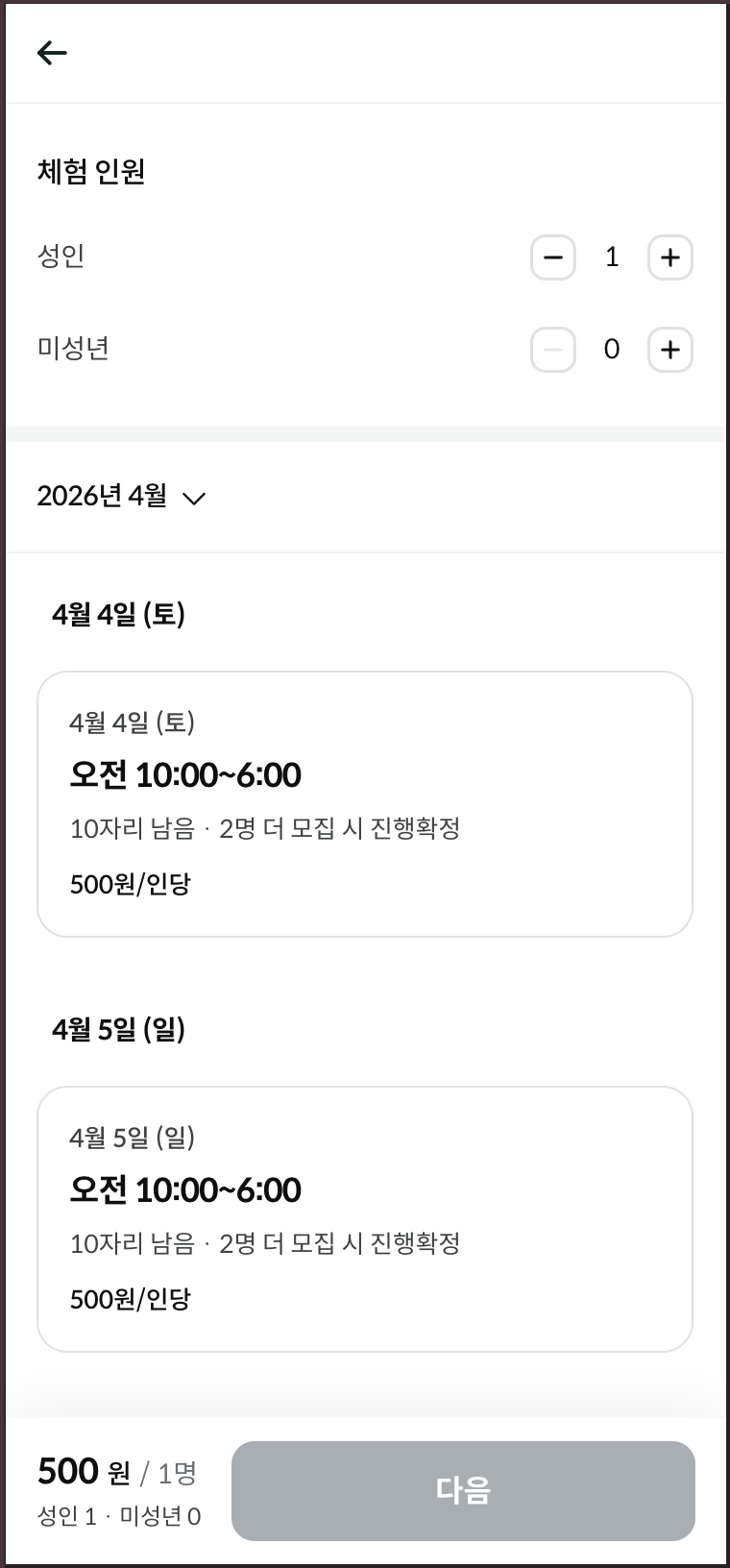The width and height of the screenshot is (730, 1568).
Task: Select the 4월 4일 (토) time slot
Action: (x=364, y=803)
